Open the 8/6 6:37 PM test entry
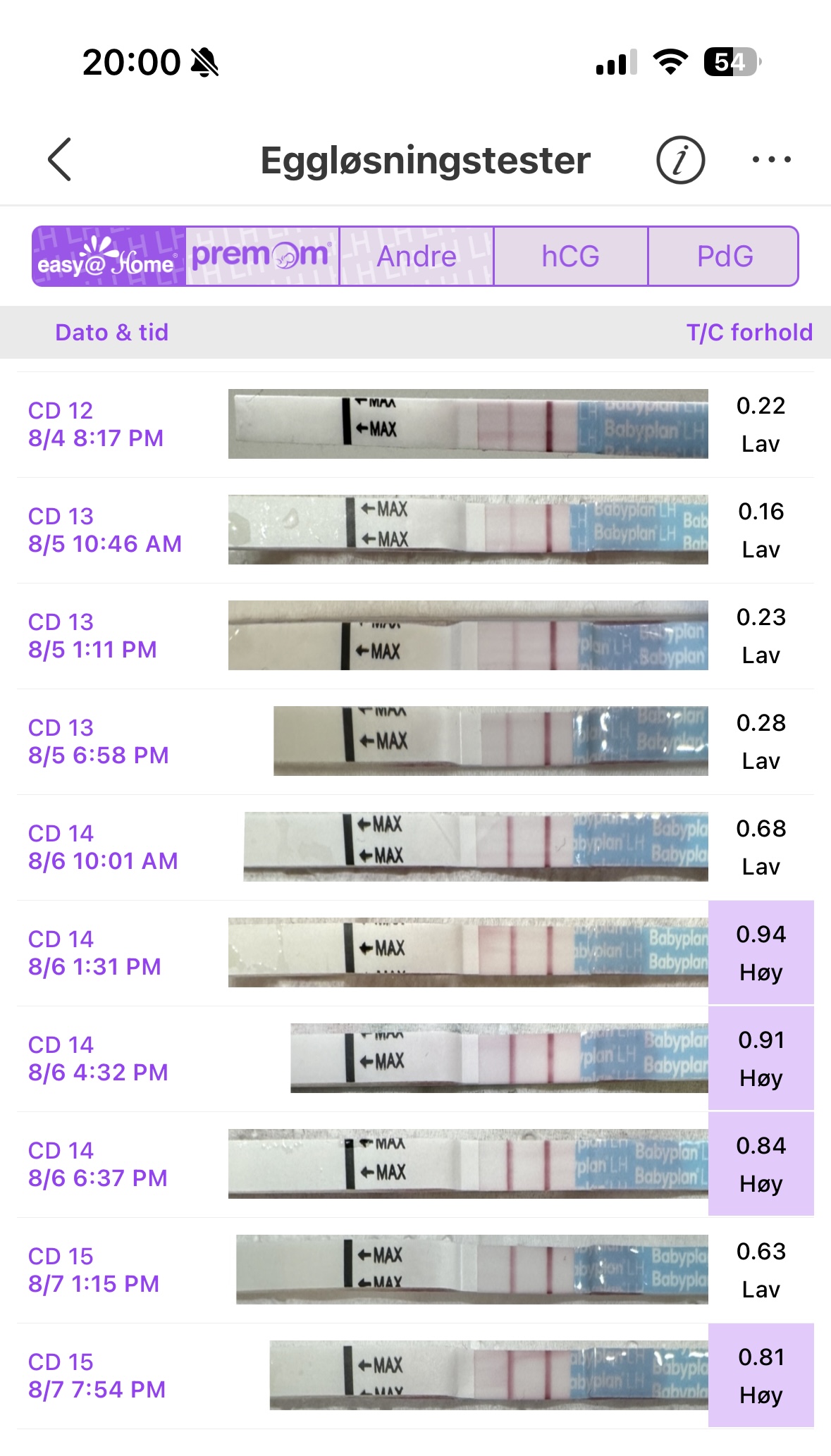Image resolution: width=831 pixels, height=1456 pixels. (x=415, y=1164)
